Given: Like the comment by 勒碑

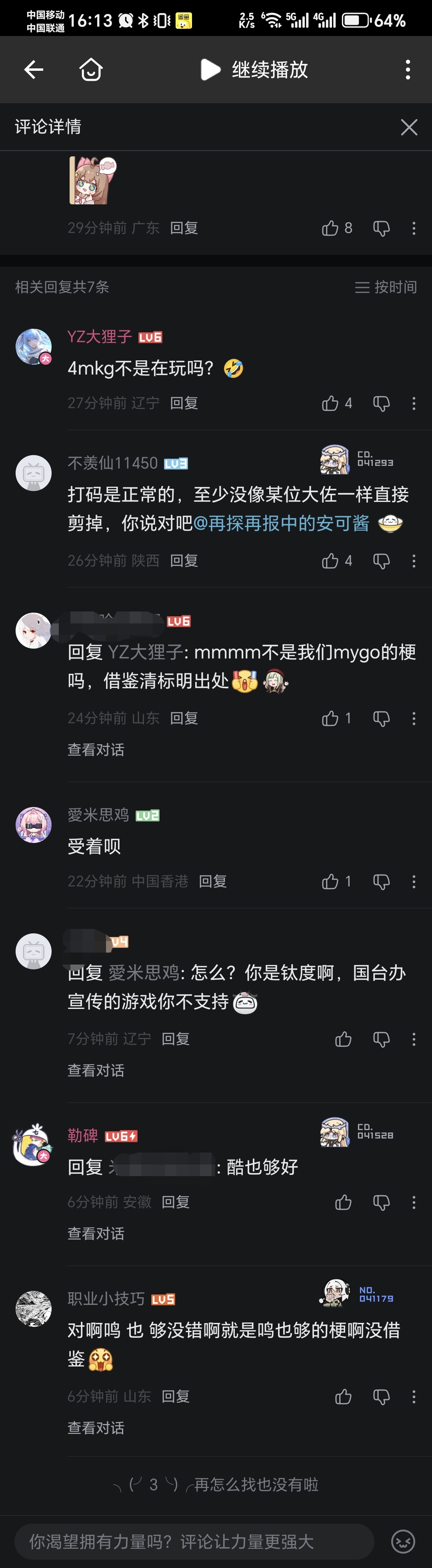Looking at the screenshot, I should (x=343, y=1202).
